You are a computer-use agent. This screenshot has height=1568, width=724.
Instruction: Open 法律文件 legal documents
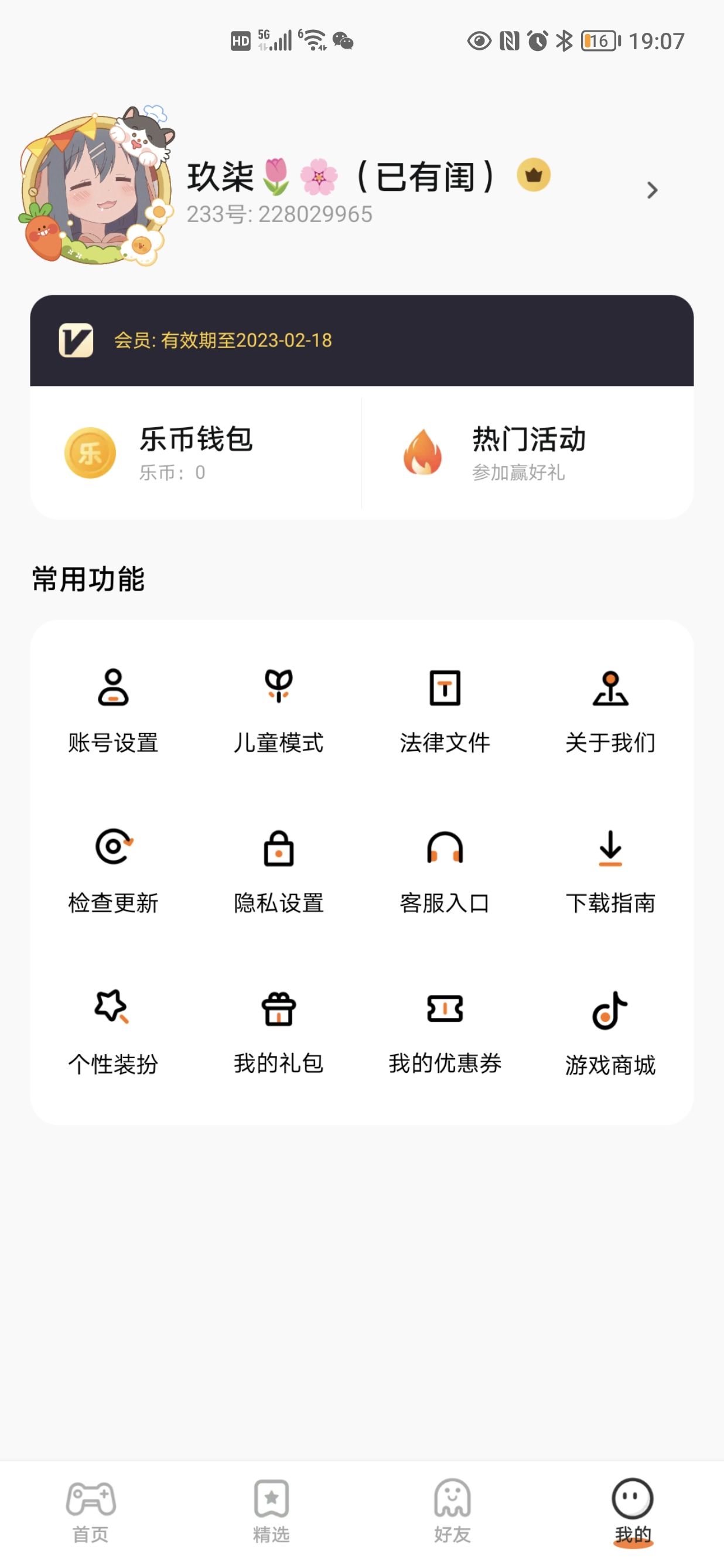tap(445, 710)
